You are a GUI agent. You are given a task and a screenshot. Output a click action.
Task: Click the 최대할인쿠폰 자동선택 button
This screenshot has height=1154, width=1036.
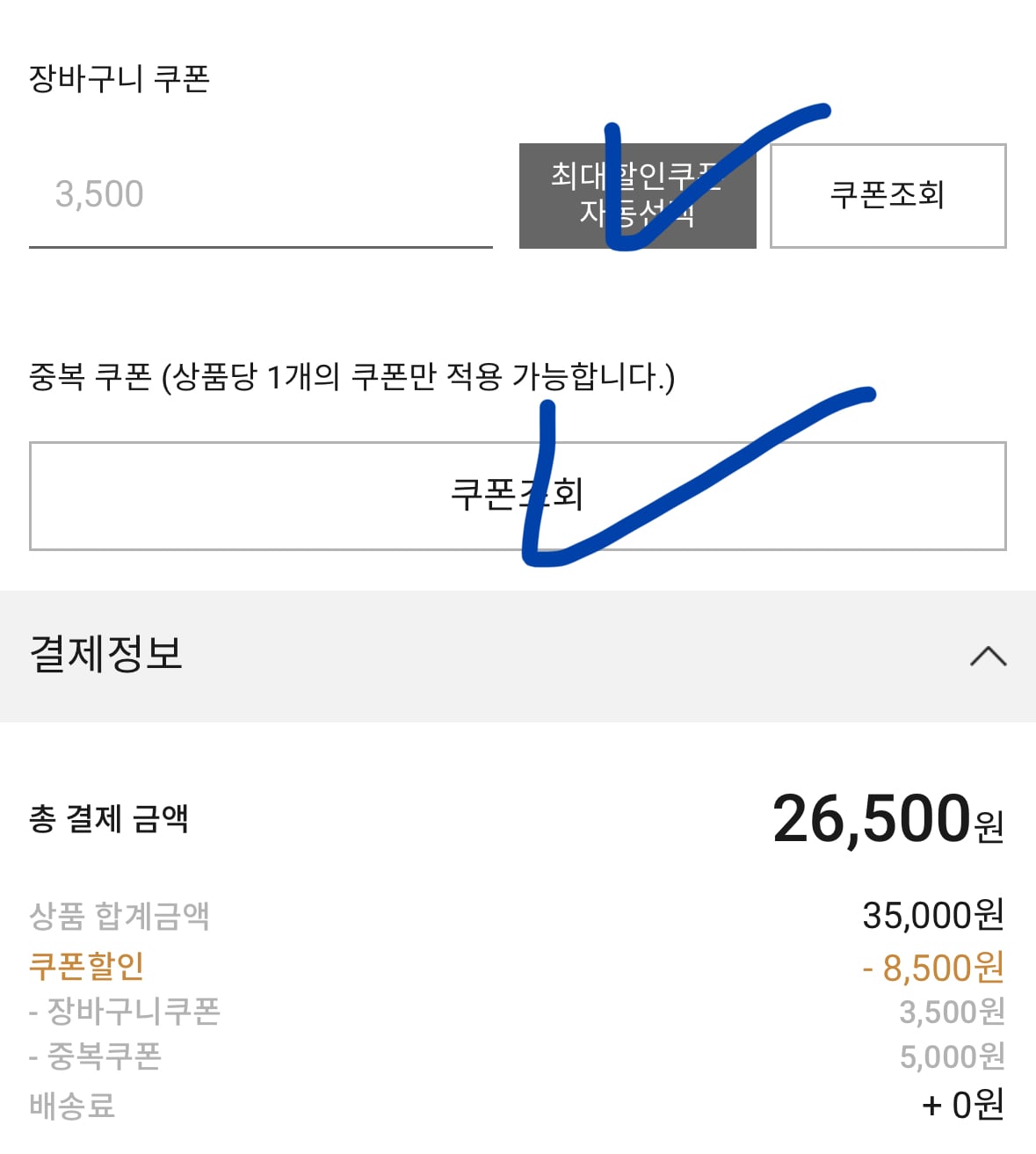tap(636, 195)
